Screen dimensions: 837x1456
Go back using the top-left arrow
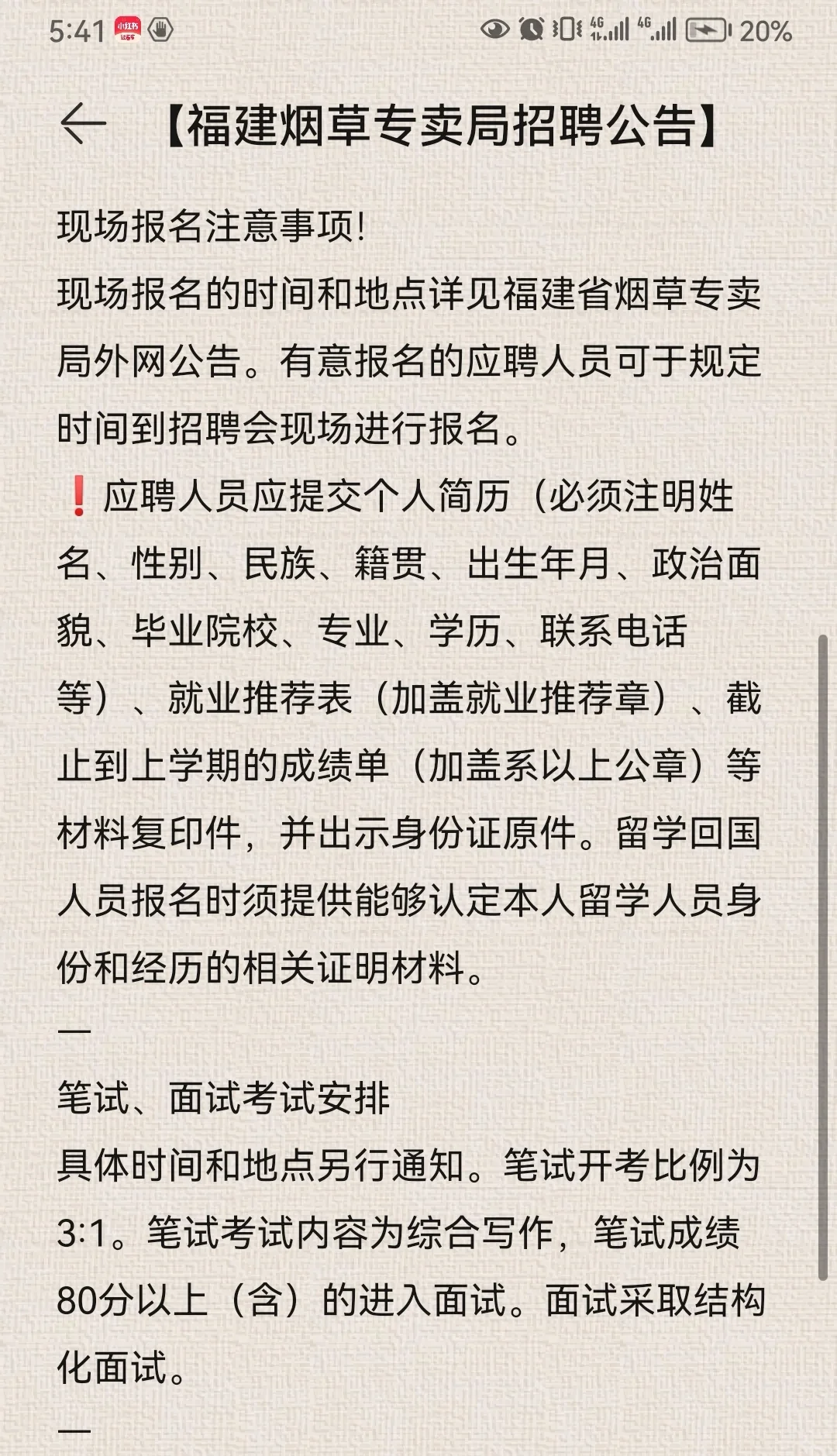coord(82,124)
